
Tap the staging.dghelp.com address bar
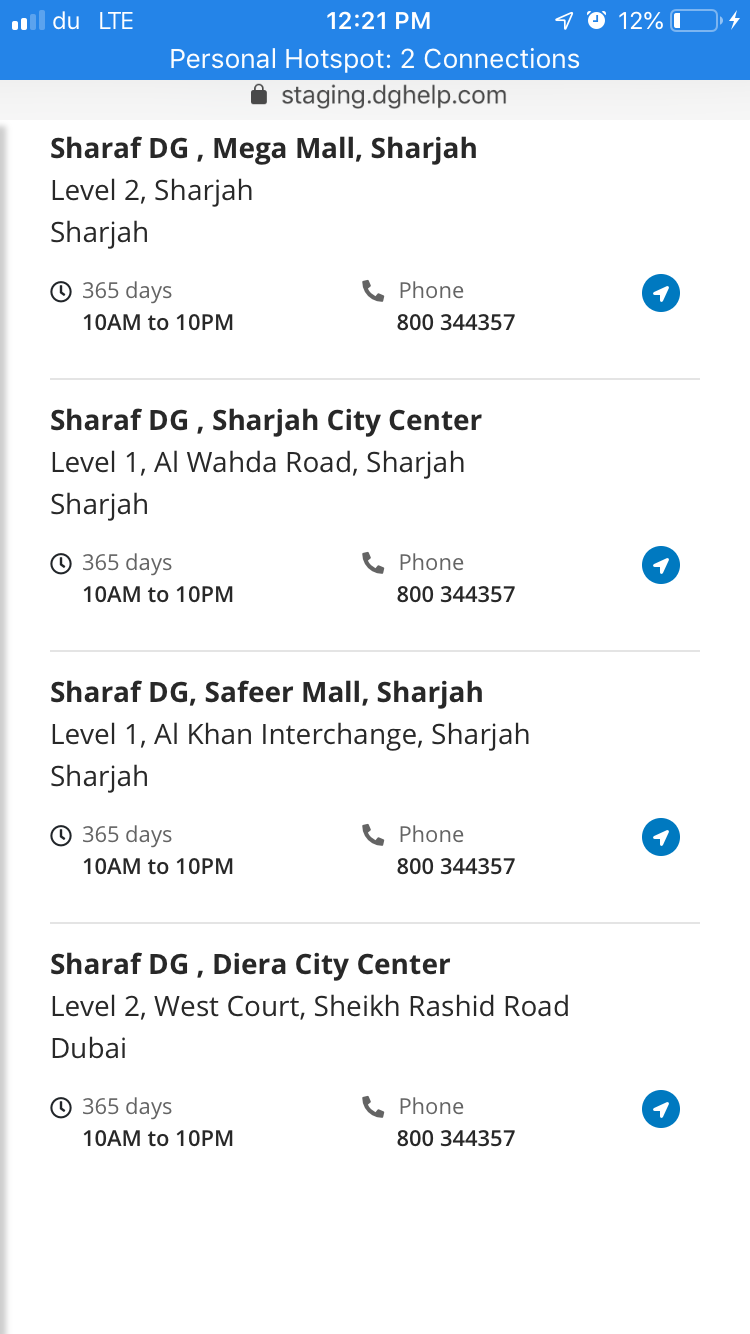click(x=378, y=97)
